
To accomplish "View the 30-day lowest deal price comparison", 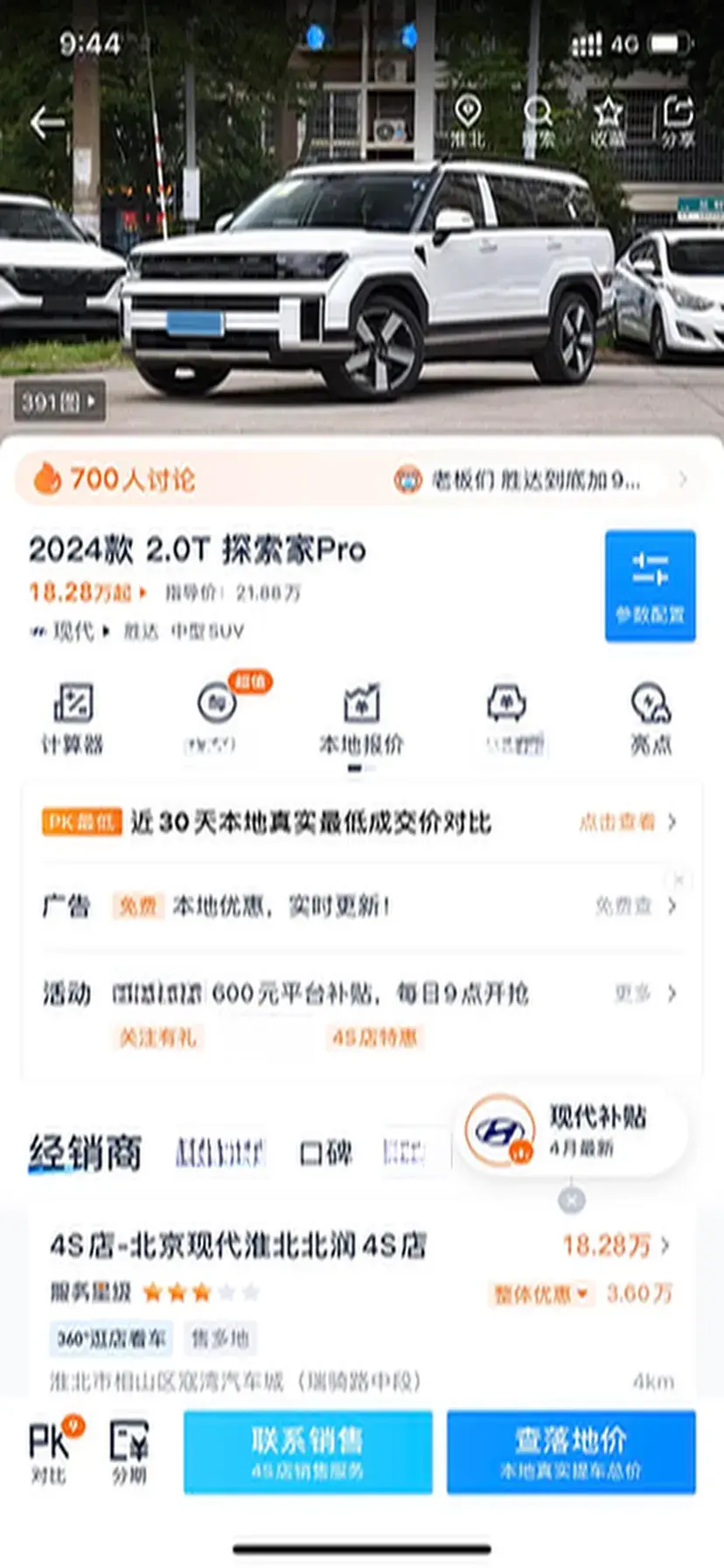I will [x=362, y=822].
